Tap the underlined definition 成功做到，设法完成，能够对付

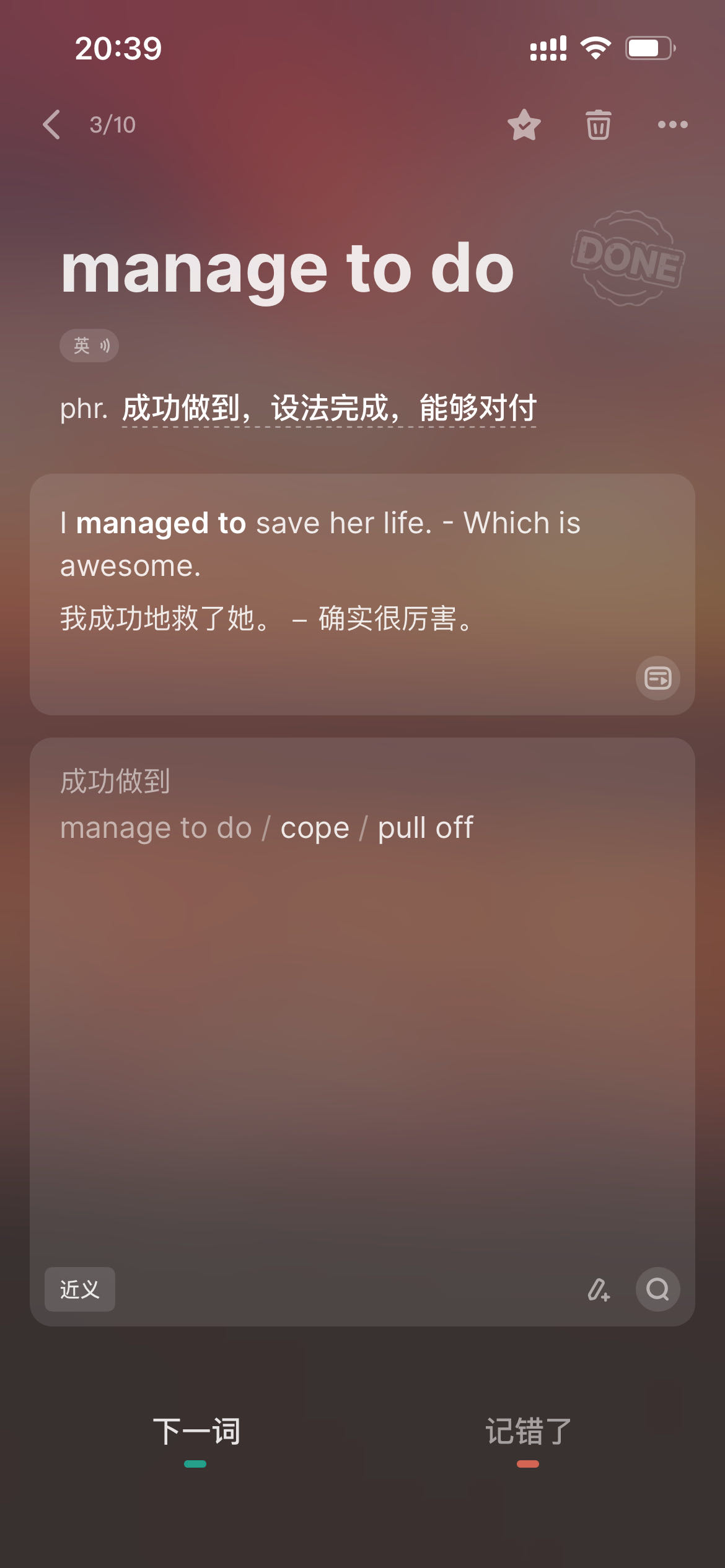point(329,409)
